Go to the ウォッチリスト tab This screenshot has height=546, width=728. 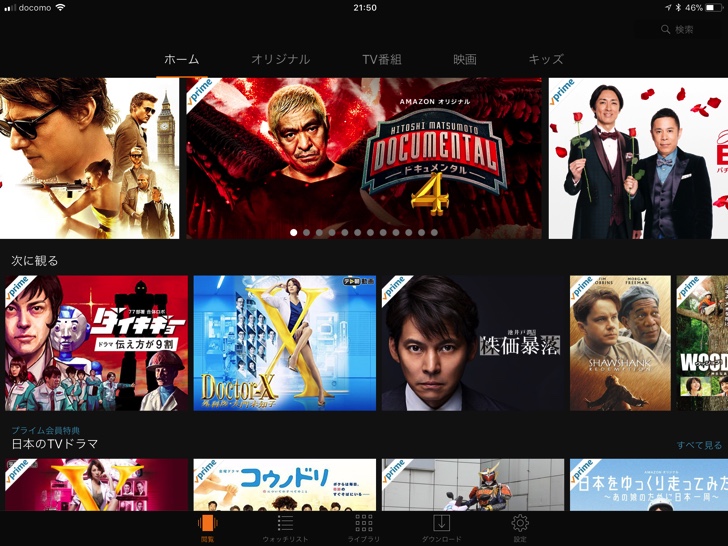point(285,527)
